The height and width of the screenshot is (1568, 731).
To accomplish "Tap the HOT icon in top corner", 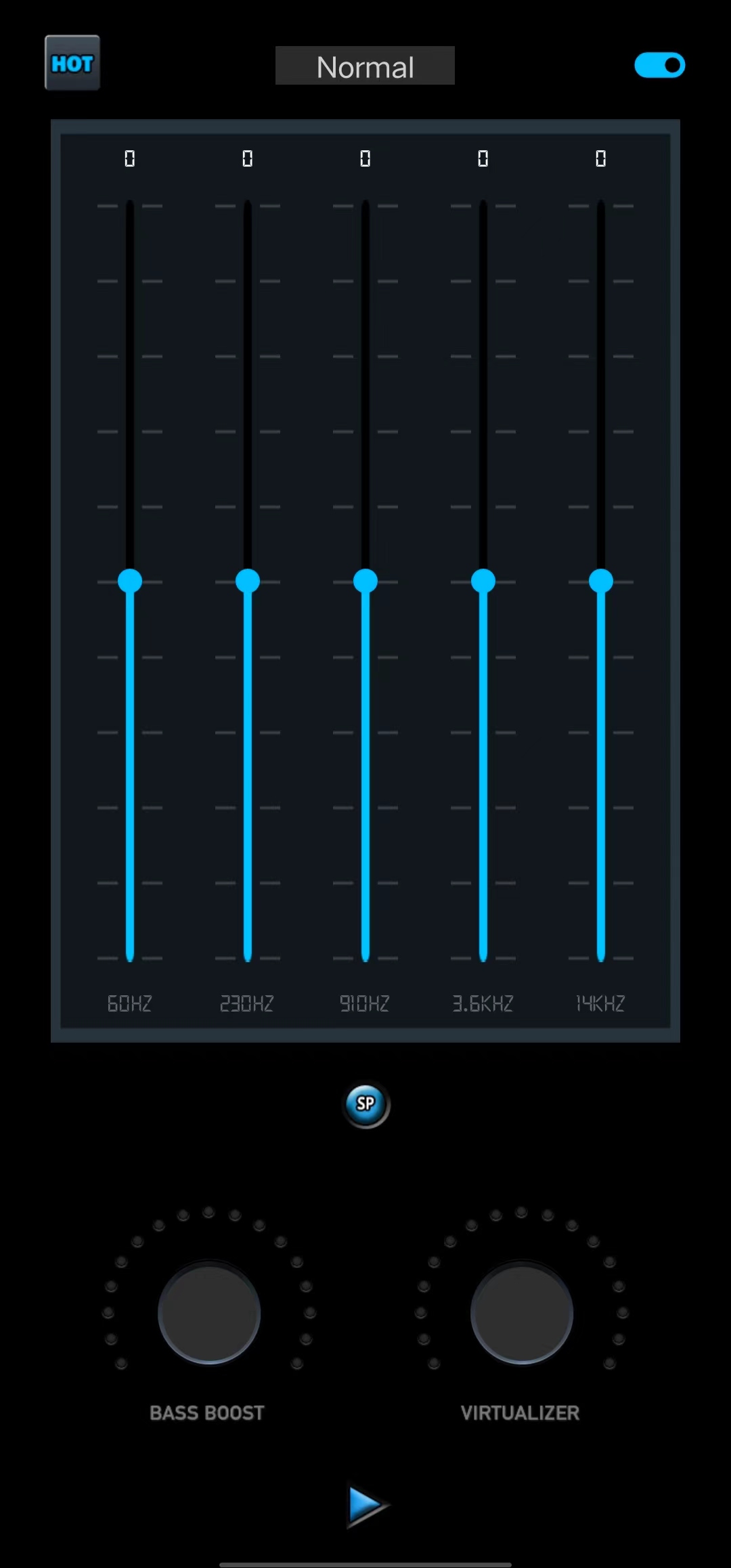I will pos(72,64).
